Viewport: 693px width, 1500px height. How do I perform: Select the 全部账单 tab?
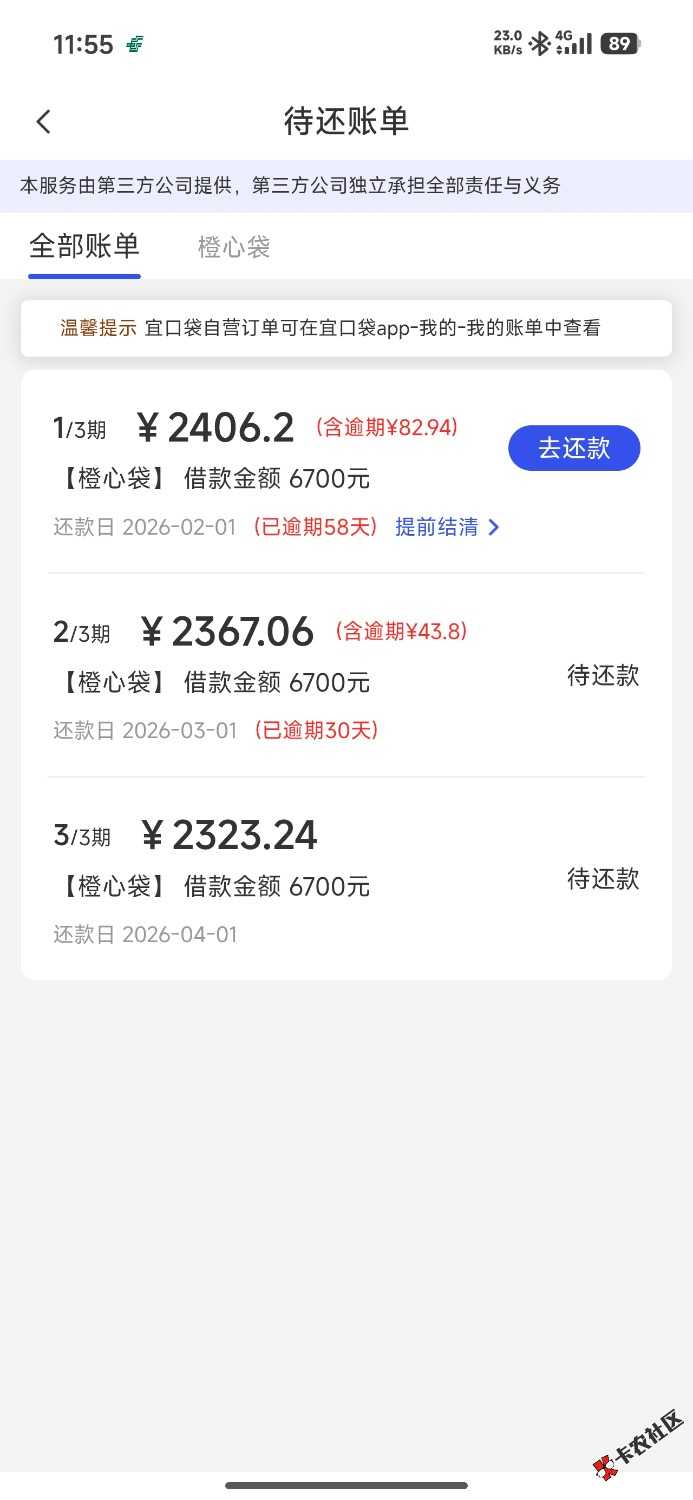(x=84, y=246)
